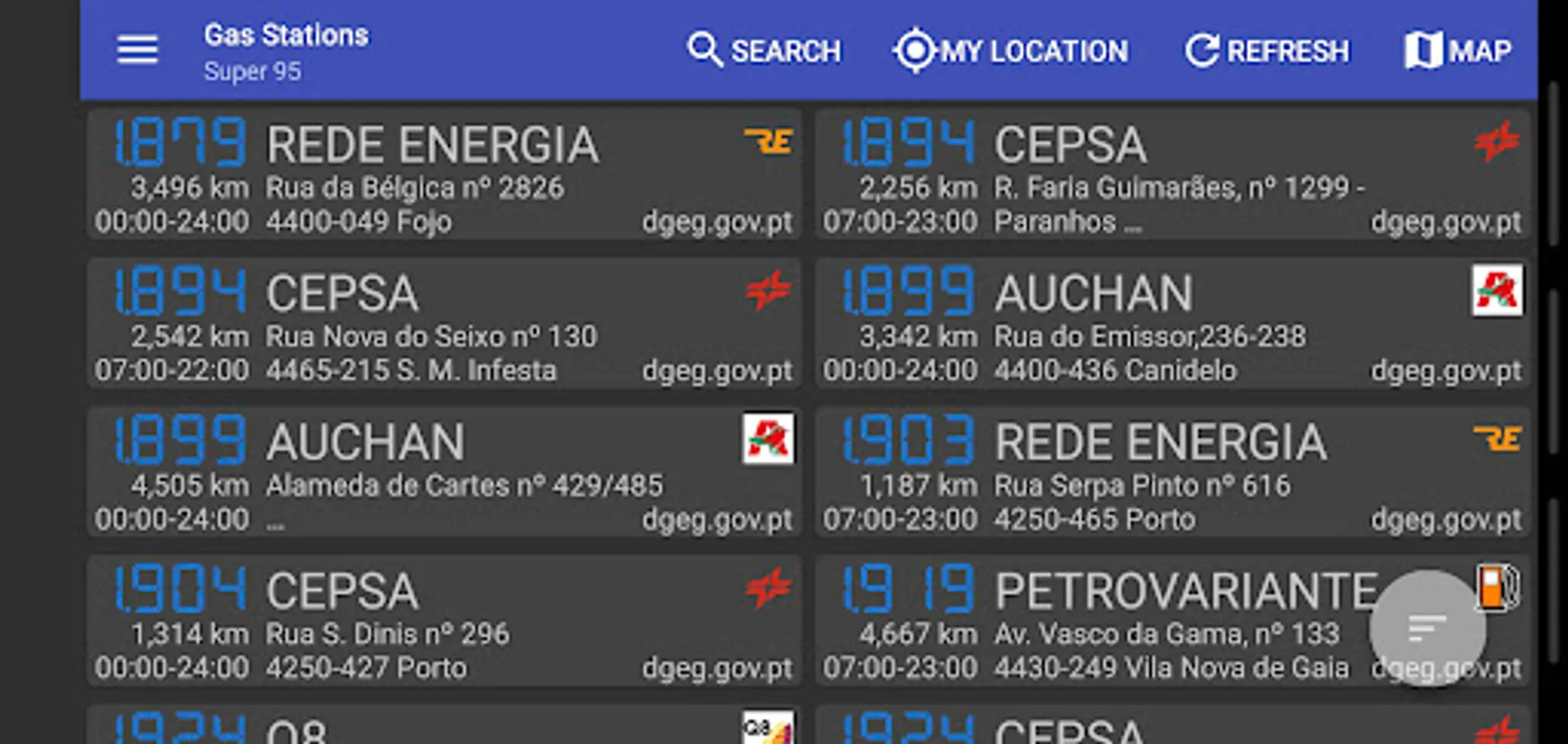
Task: Tap Search in the top bar
Action: 764,50
